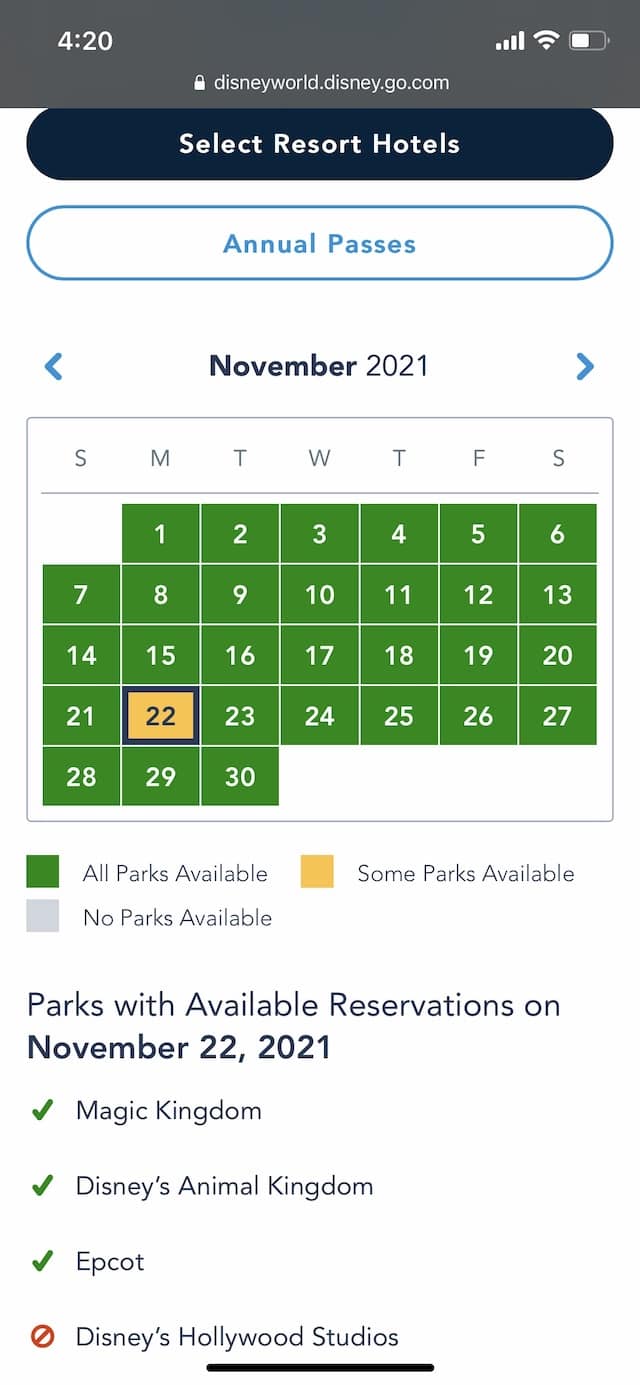This screenshot has height=1385, width=640.
Task: Pick November 1 on the calendar
Action: pos(160,533)
